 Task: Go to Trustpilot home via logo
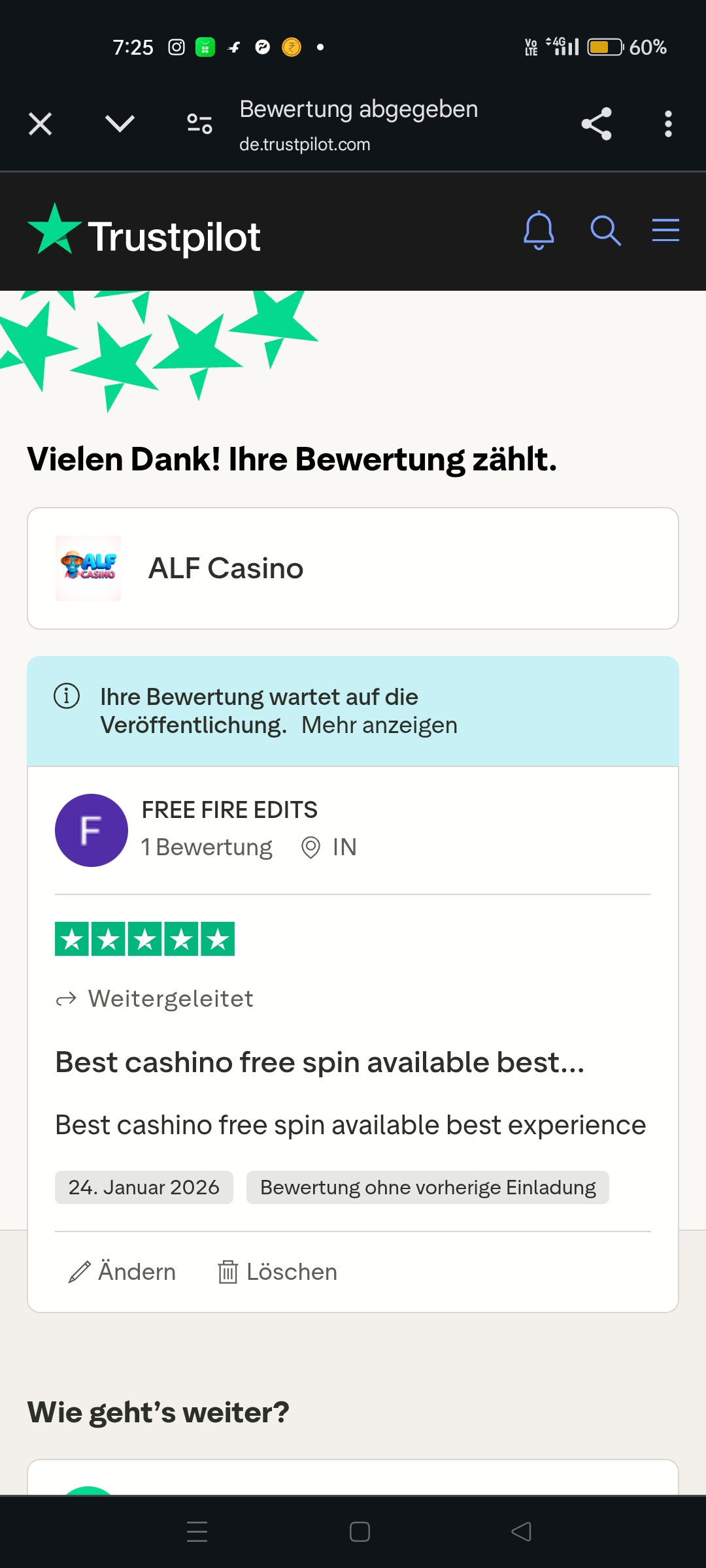(144, 234)
